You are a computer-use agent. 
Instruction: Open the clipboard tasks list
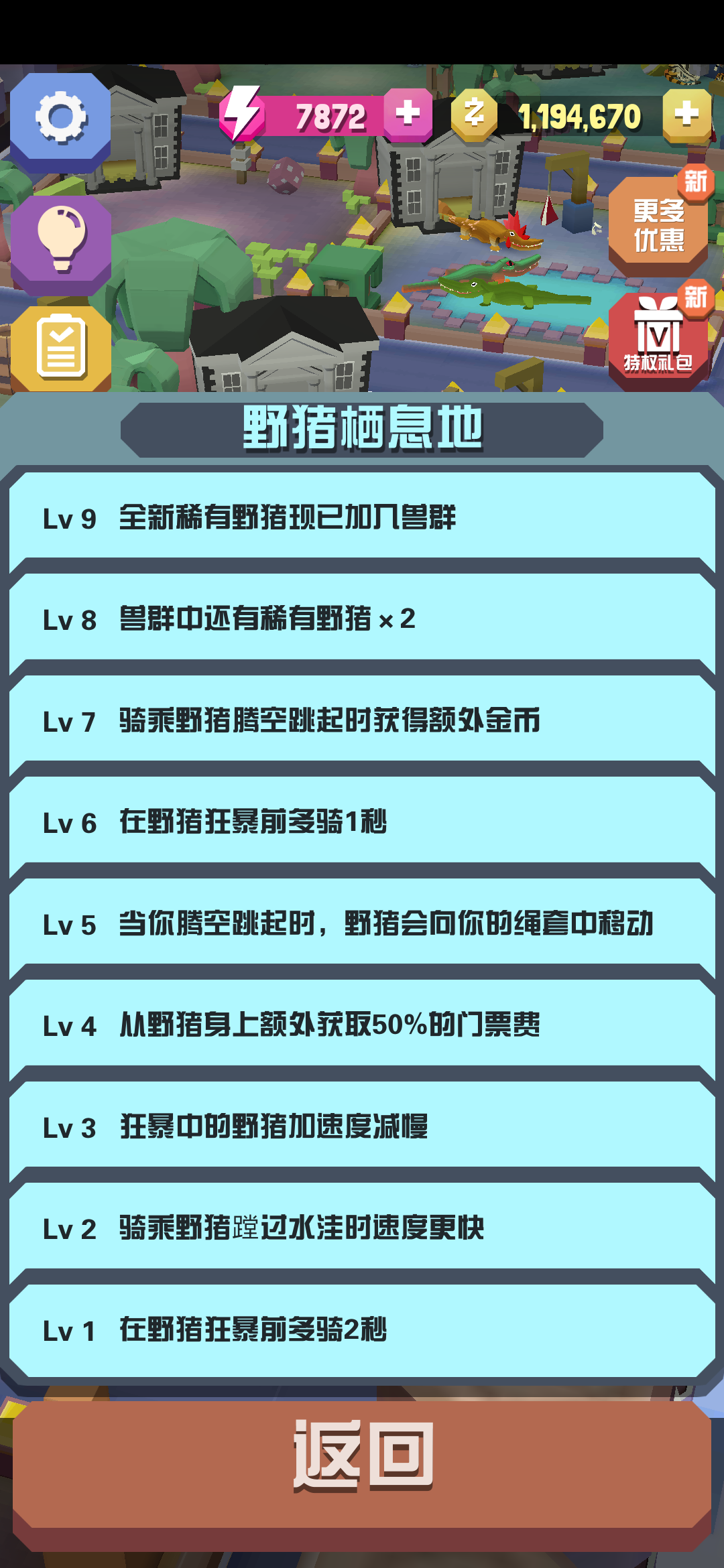coord(60,348)
